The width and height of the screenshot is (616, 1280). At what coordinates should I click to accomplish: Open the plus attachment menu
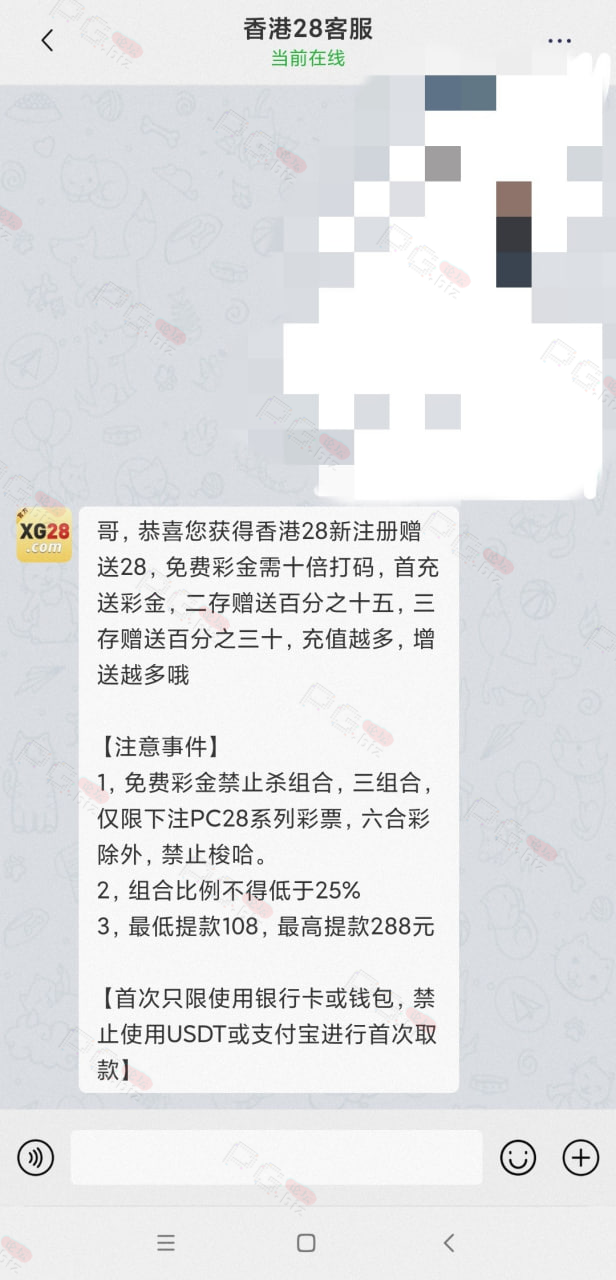tap(581, 1158)
